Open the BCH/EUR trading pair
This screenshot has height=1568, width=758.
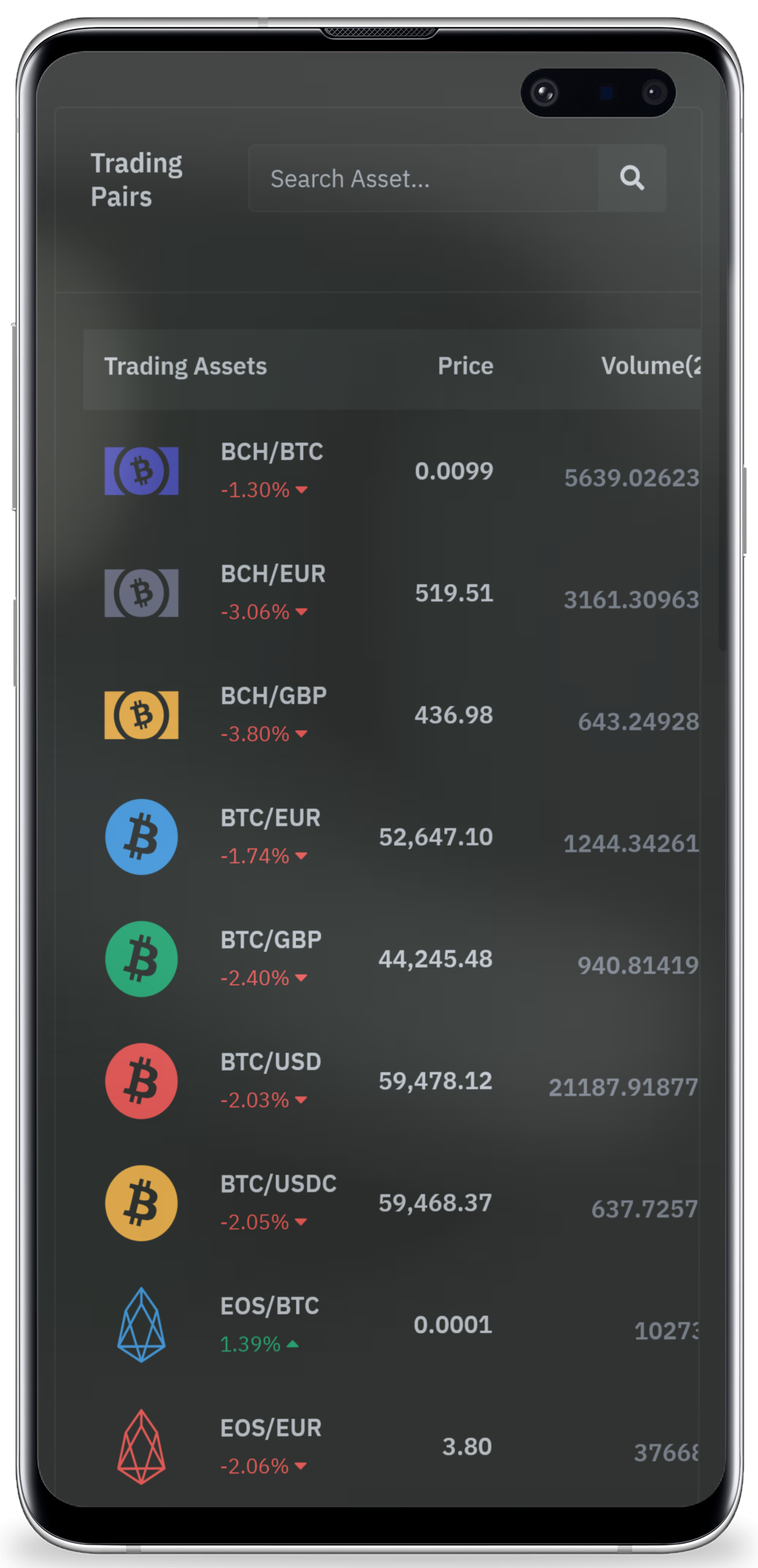click(273, 575)
